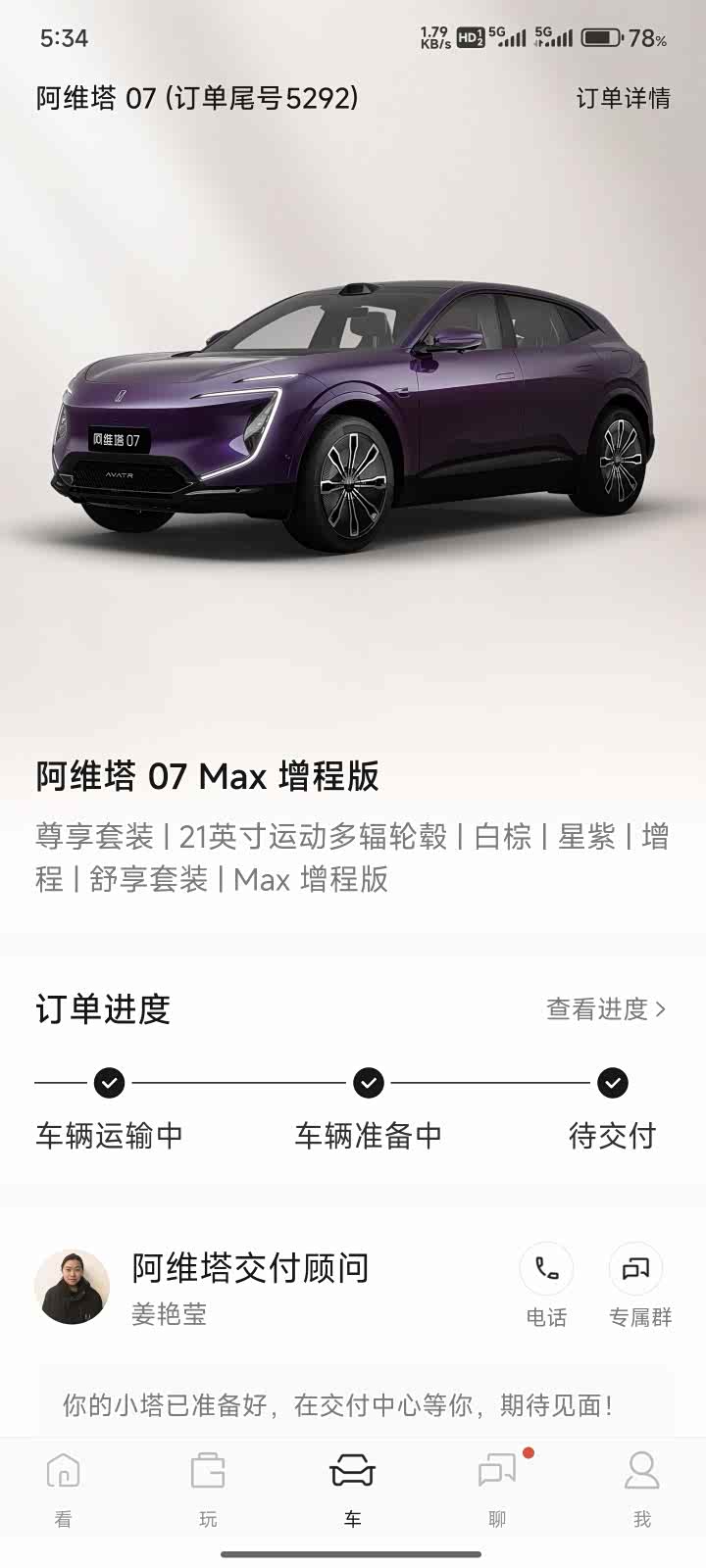Switch to the 看 tab

coord(63,1488)
